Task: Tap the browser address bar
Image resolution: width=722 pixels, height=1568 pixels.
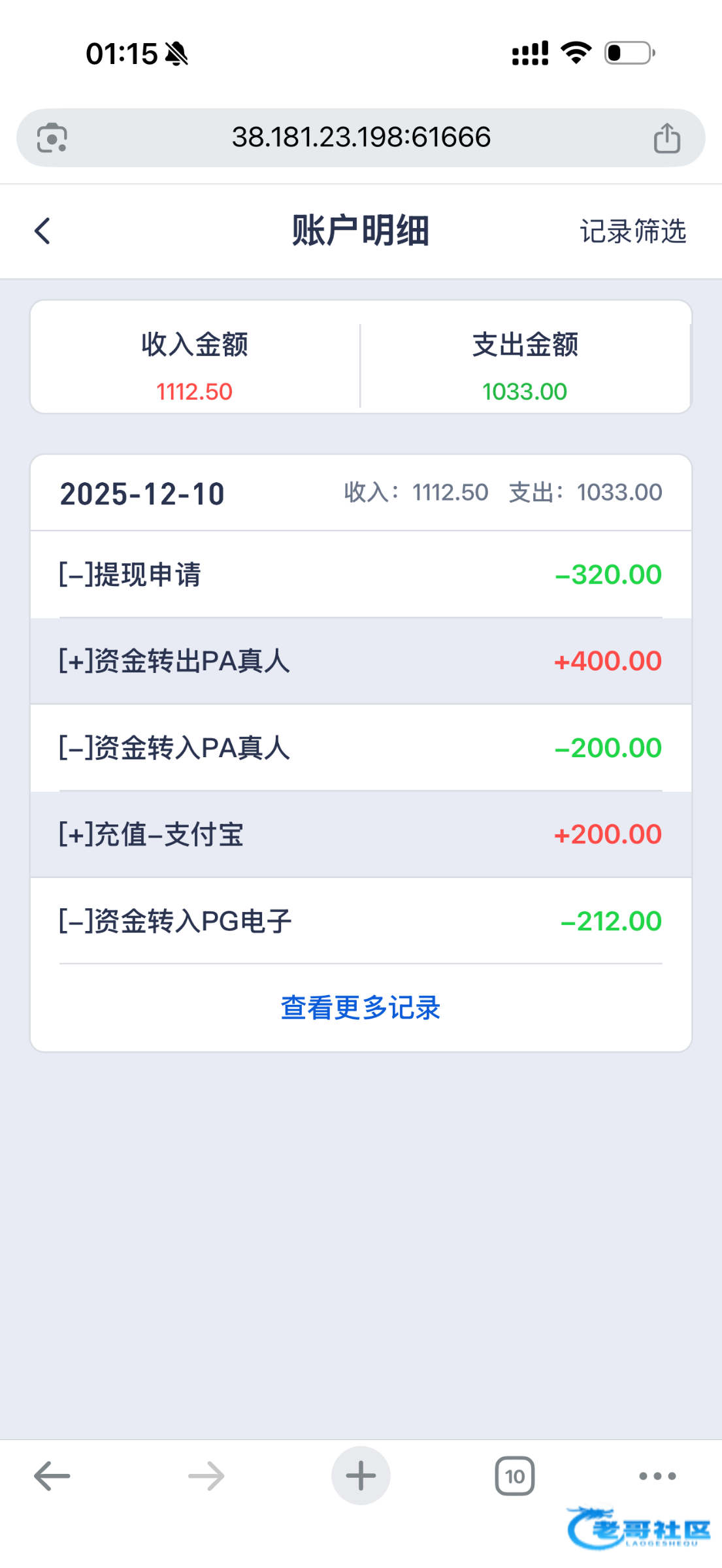Action: [x=361, y=137]
